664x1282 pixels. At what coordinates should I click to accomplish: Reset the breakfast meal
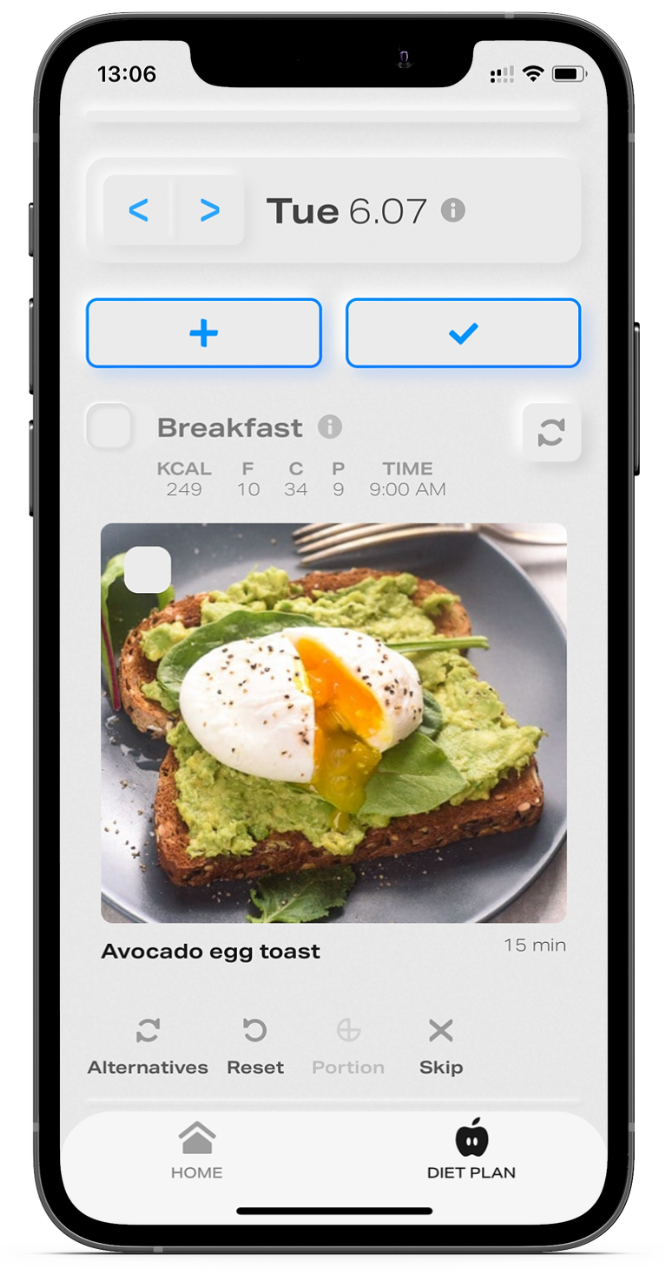coord(255,1045)
